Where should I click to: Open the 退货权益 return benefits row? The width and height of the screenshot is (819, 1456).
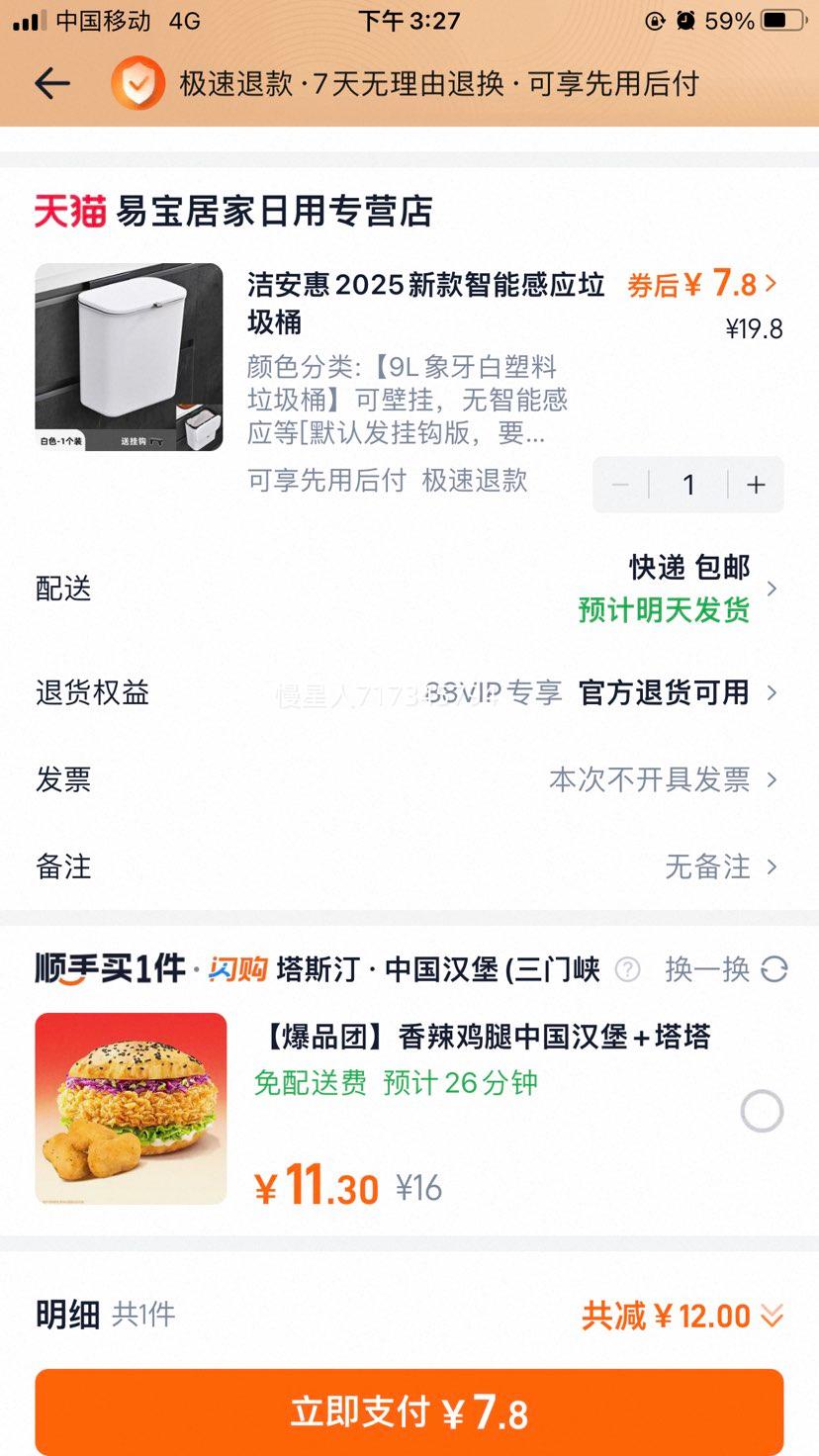coord(409,692)
